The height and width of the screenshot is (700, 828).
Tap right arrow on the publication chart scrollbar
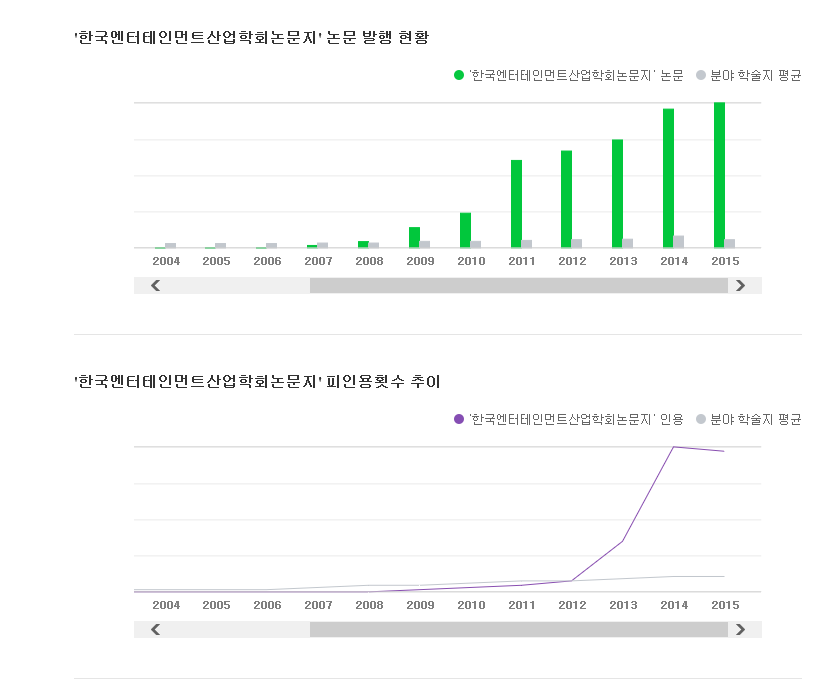740,285
